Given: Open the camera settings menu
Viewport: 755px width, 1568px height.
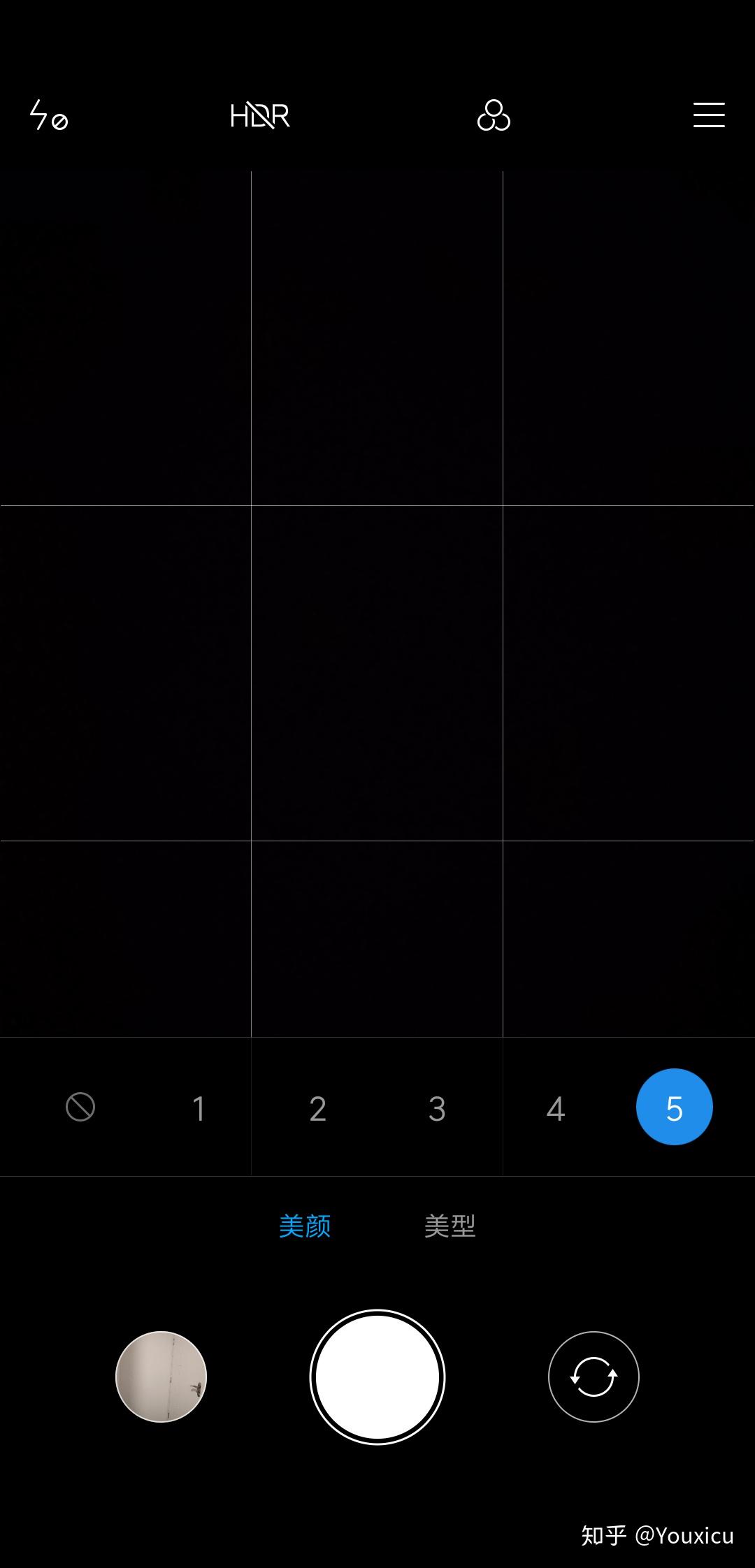Looking at the screenshot, I should click(708, 115).
